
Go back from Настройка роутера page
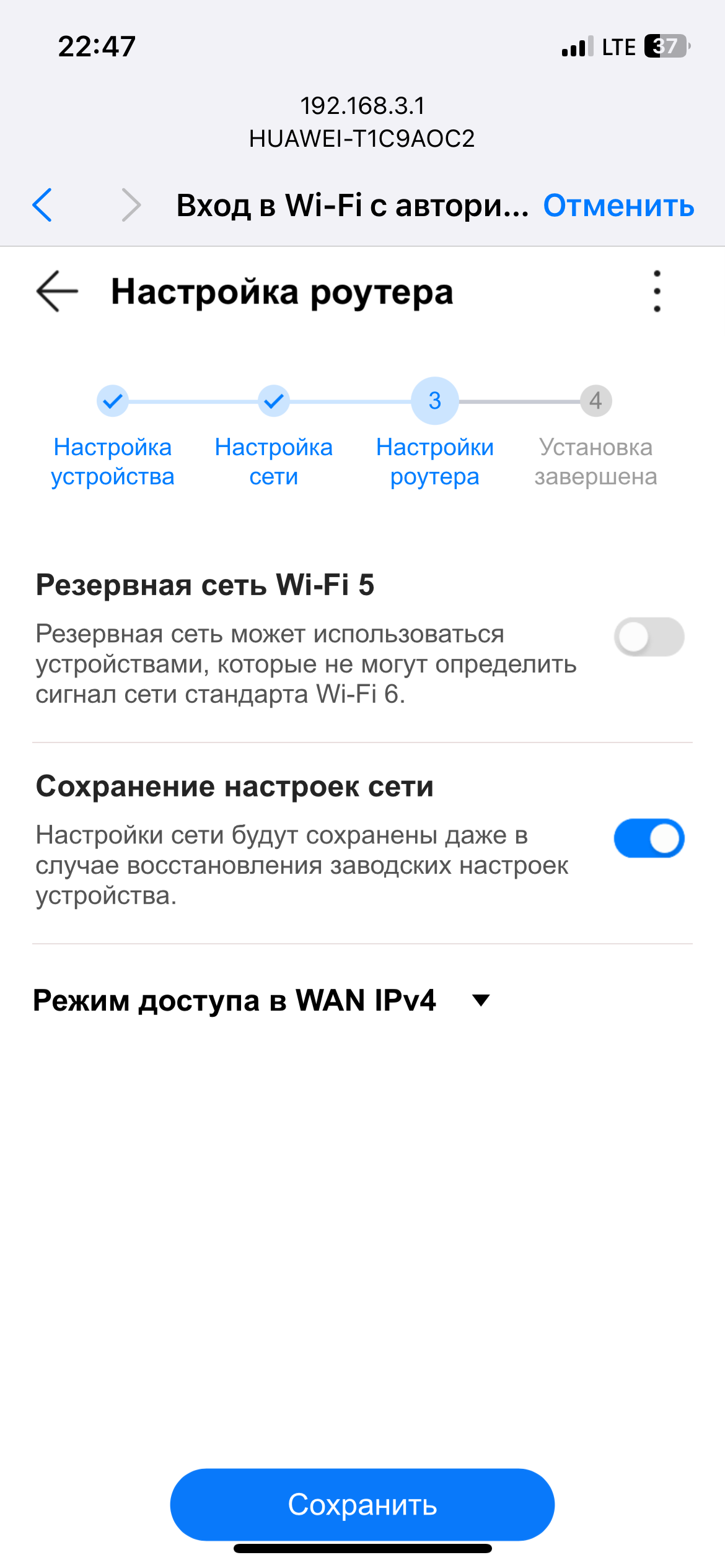click(57, 291)
